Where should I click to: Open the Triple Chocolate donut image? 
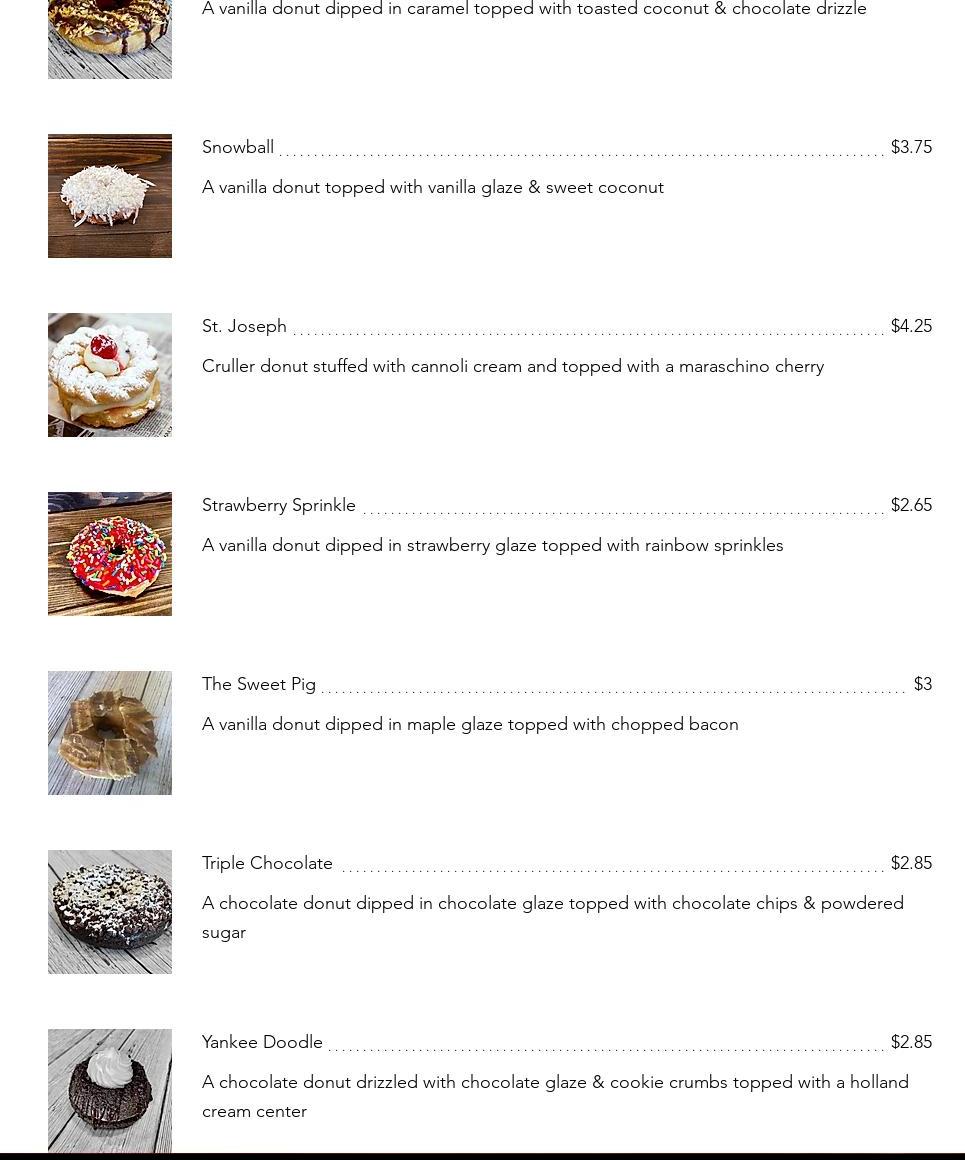110,912
